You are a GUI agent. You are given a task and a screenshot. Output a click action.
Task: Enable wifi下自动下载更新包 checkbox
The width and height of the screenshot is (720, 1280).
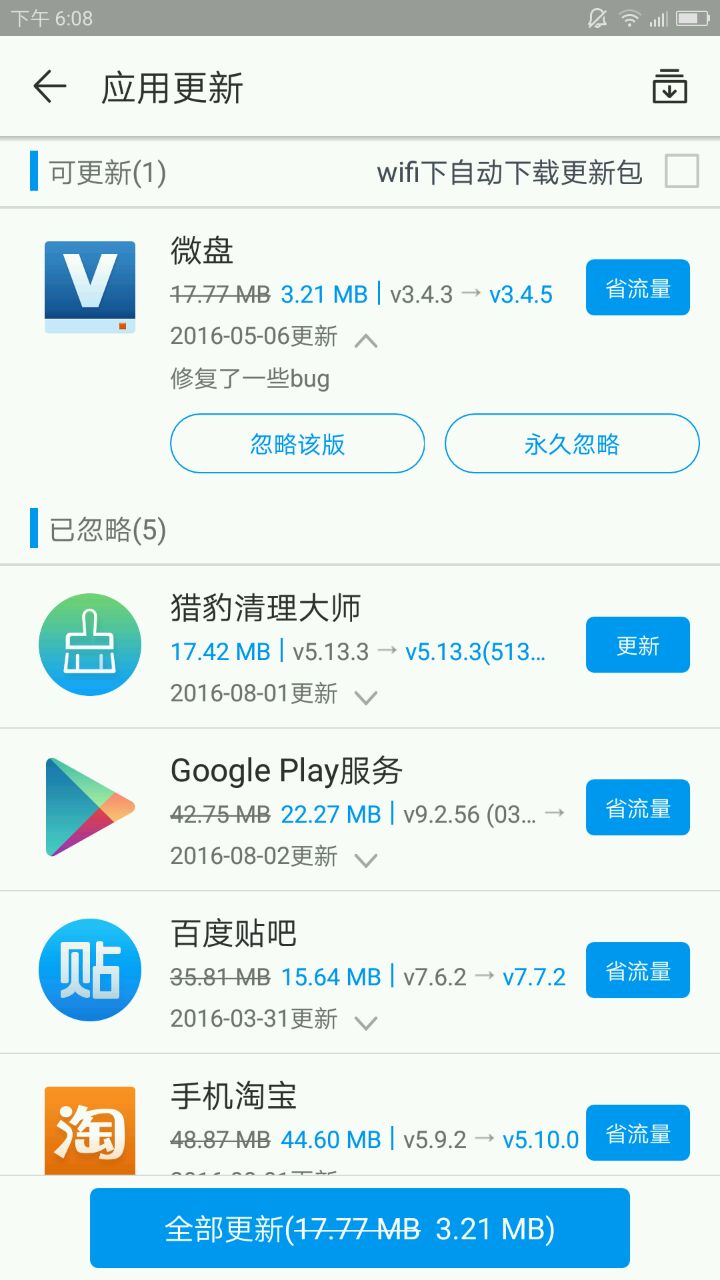click(x=682, y=171)
